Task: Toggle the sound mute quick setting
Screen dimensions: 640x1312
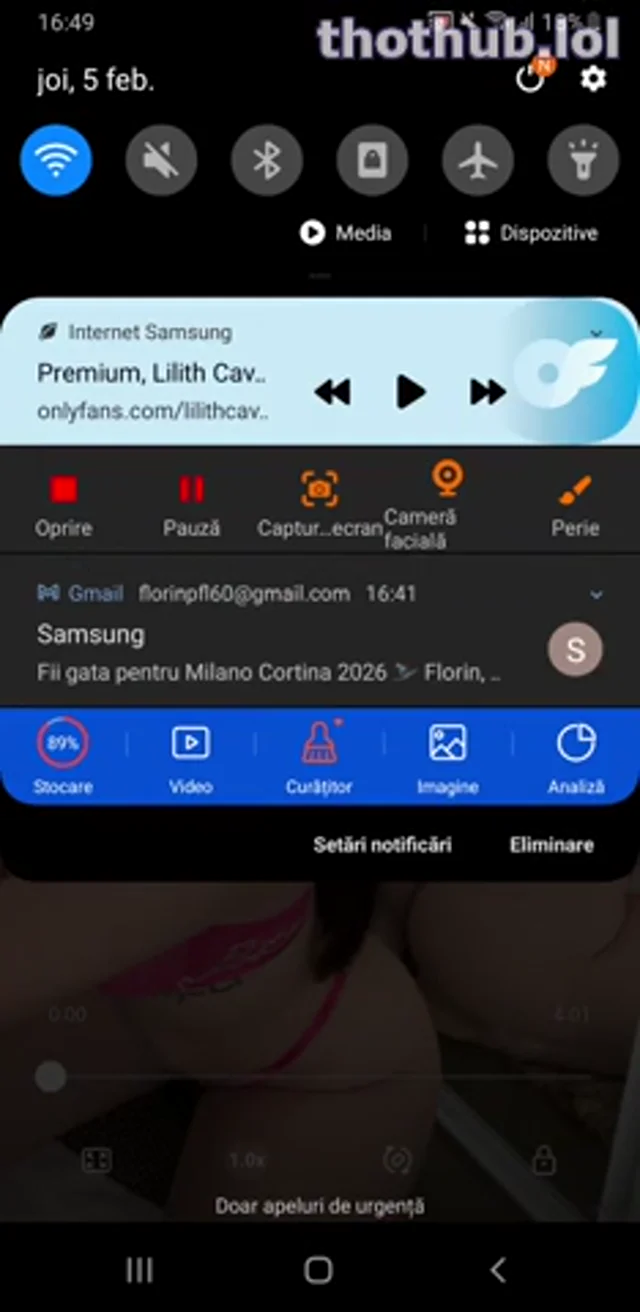Action: (x=161, y=160)
